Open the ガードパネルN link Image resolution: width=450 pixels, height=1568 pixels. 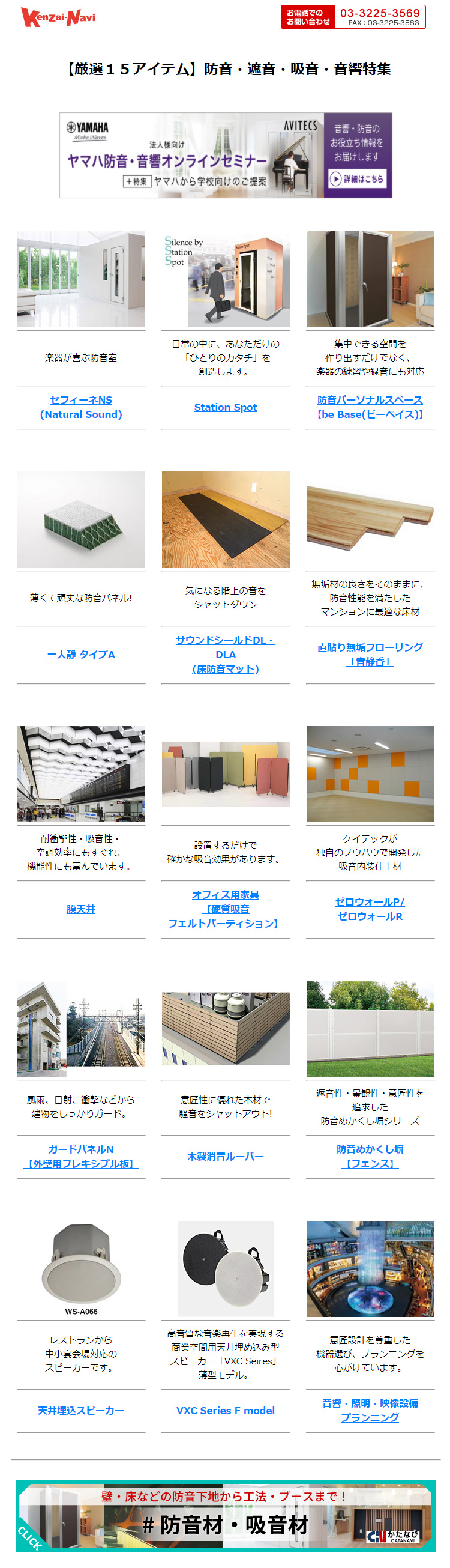[81, 1156]
